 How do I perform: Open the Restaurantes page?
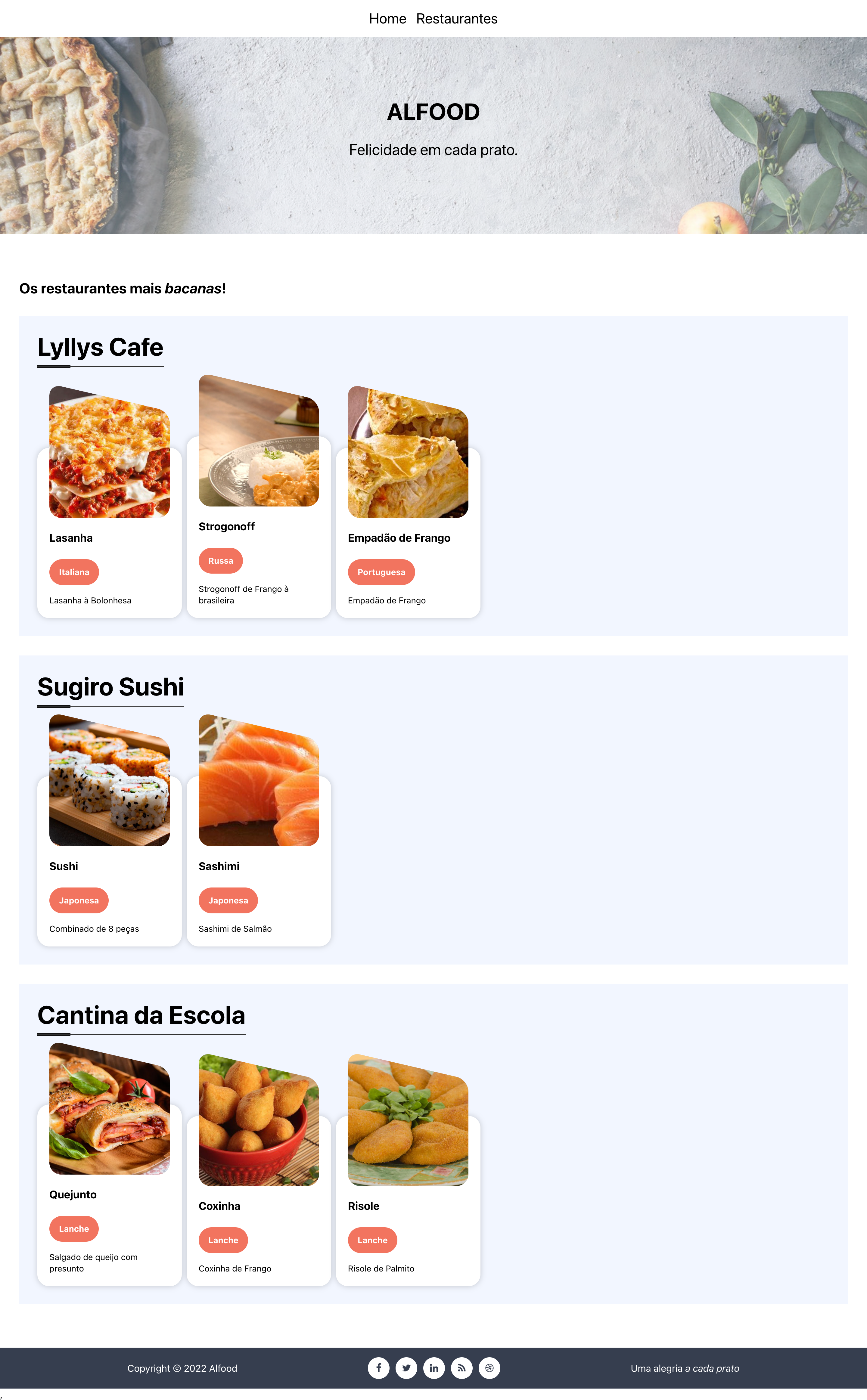click(x=456, y=19)
